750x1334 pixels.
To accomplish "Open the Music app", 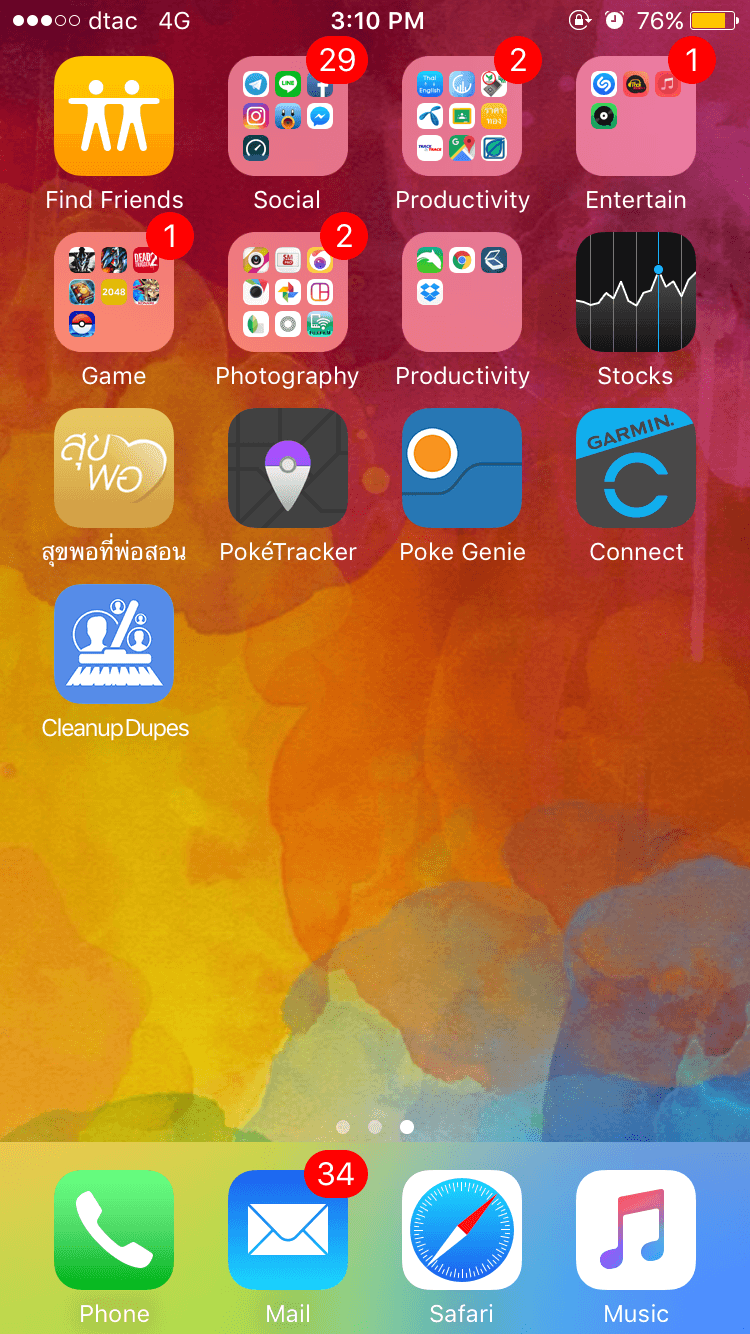I will click(636, 1230).
